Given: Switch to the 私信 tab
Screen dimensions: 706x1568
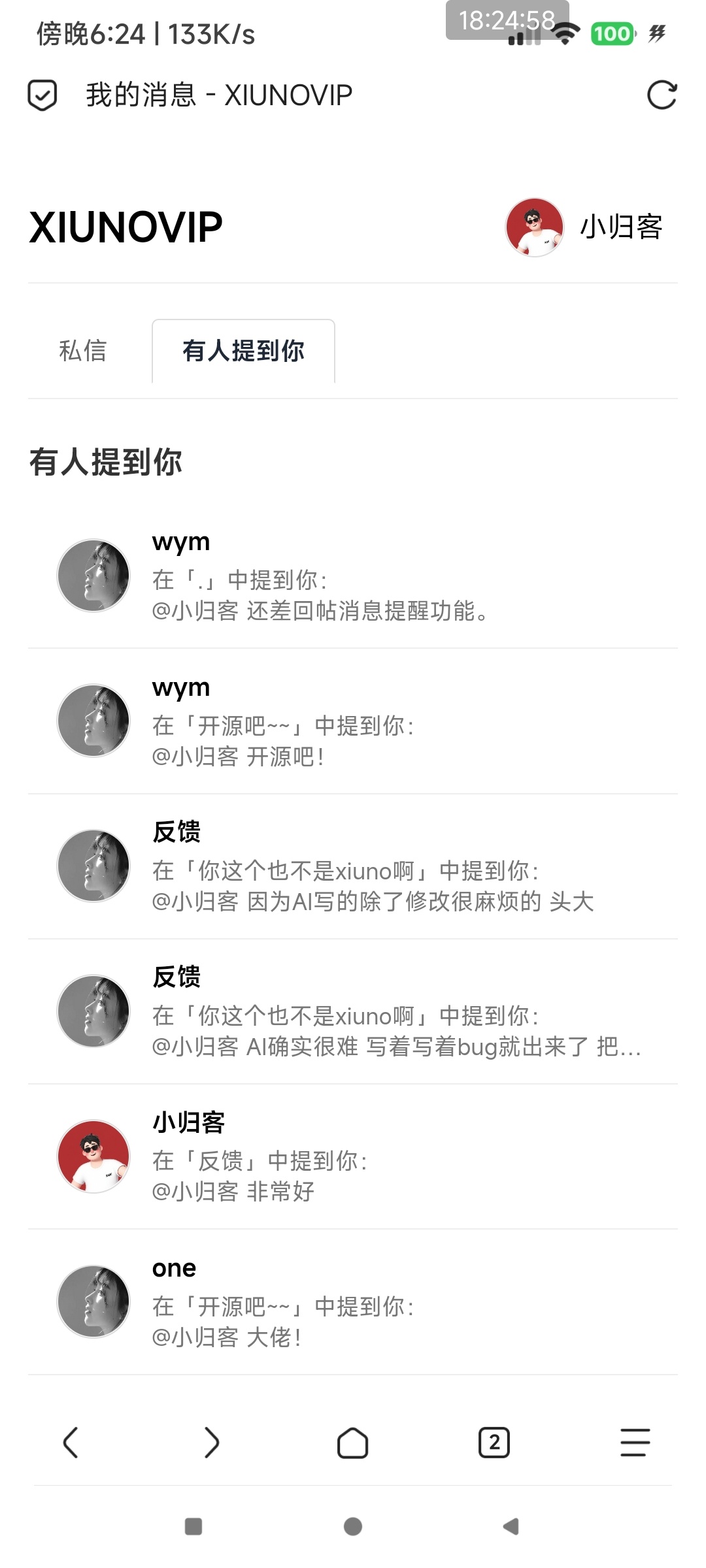Looking at the screenshot, I should click(84, 351).
